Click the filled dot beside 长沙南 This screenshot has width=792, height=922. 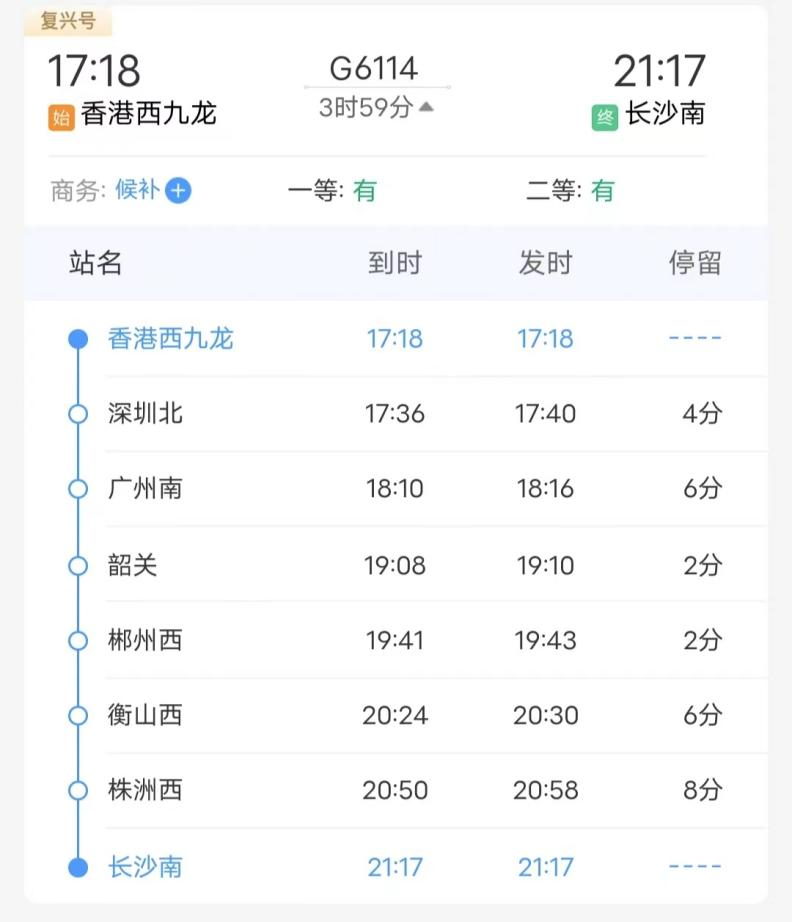pos(77,866)
